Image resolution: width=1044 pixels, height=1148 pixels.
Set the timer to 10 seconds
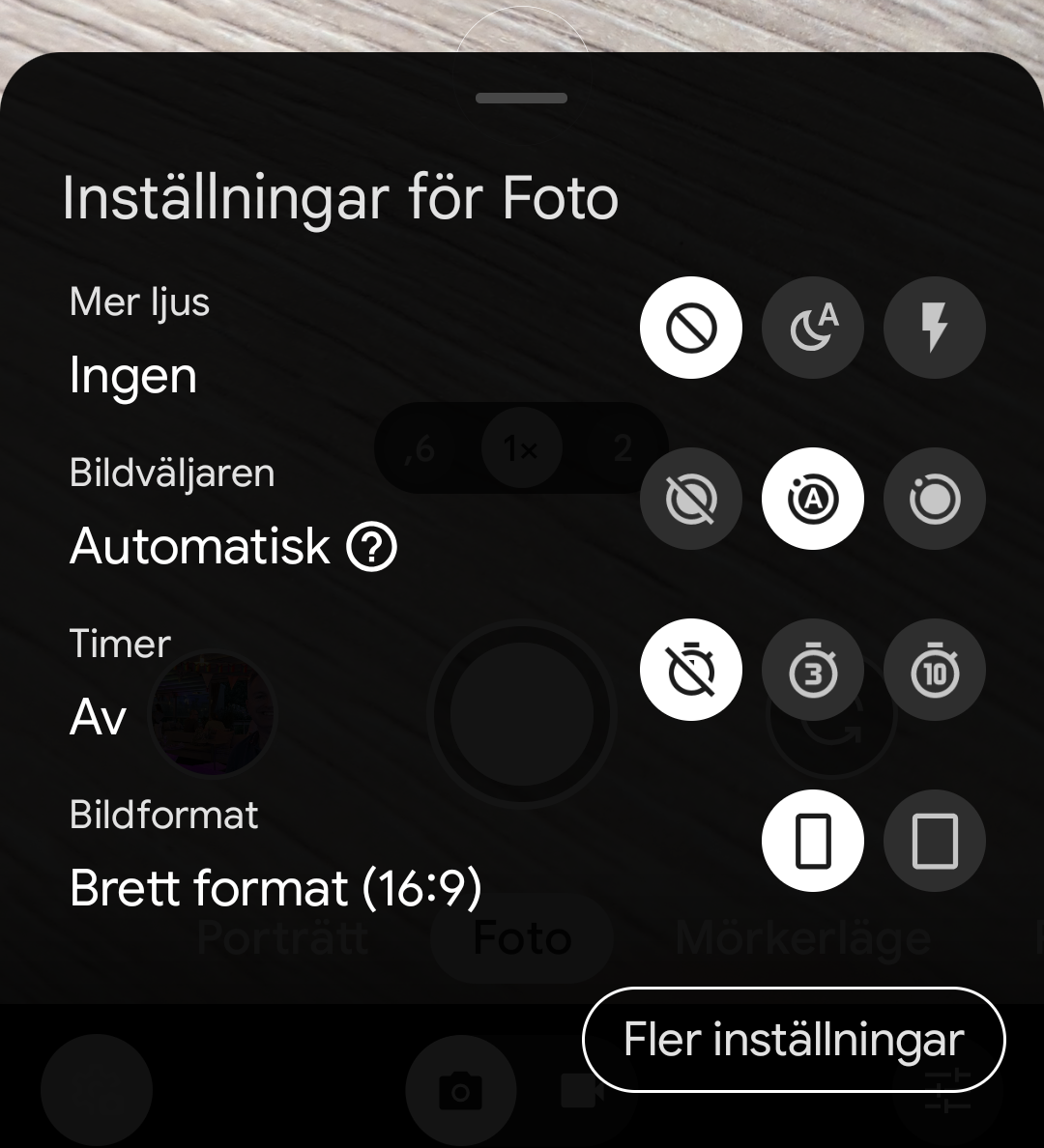click(934, 670)
